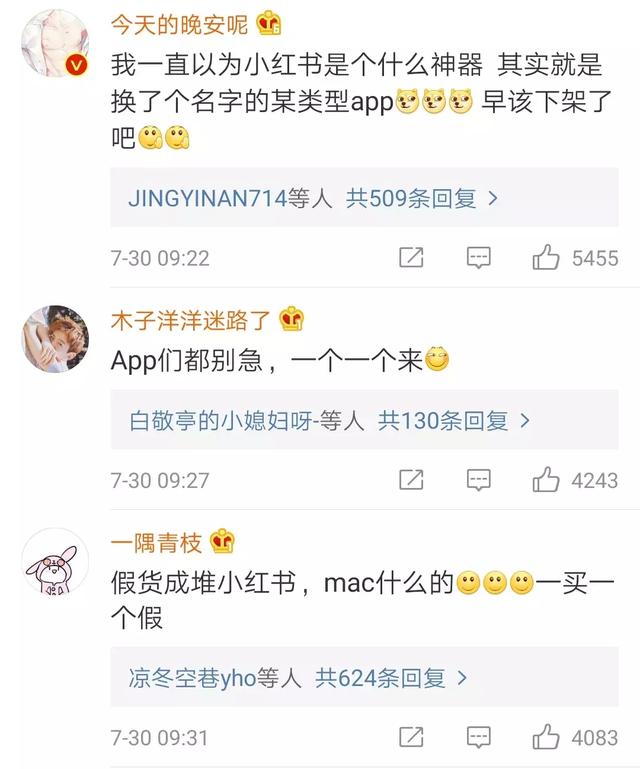Repost 木子洋洋迷路了's comment
The height and width of the screenshot is (769, 640).
coord(411,480)
